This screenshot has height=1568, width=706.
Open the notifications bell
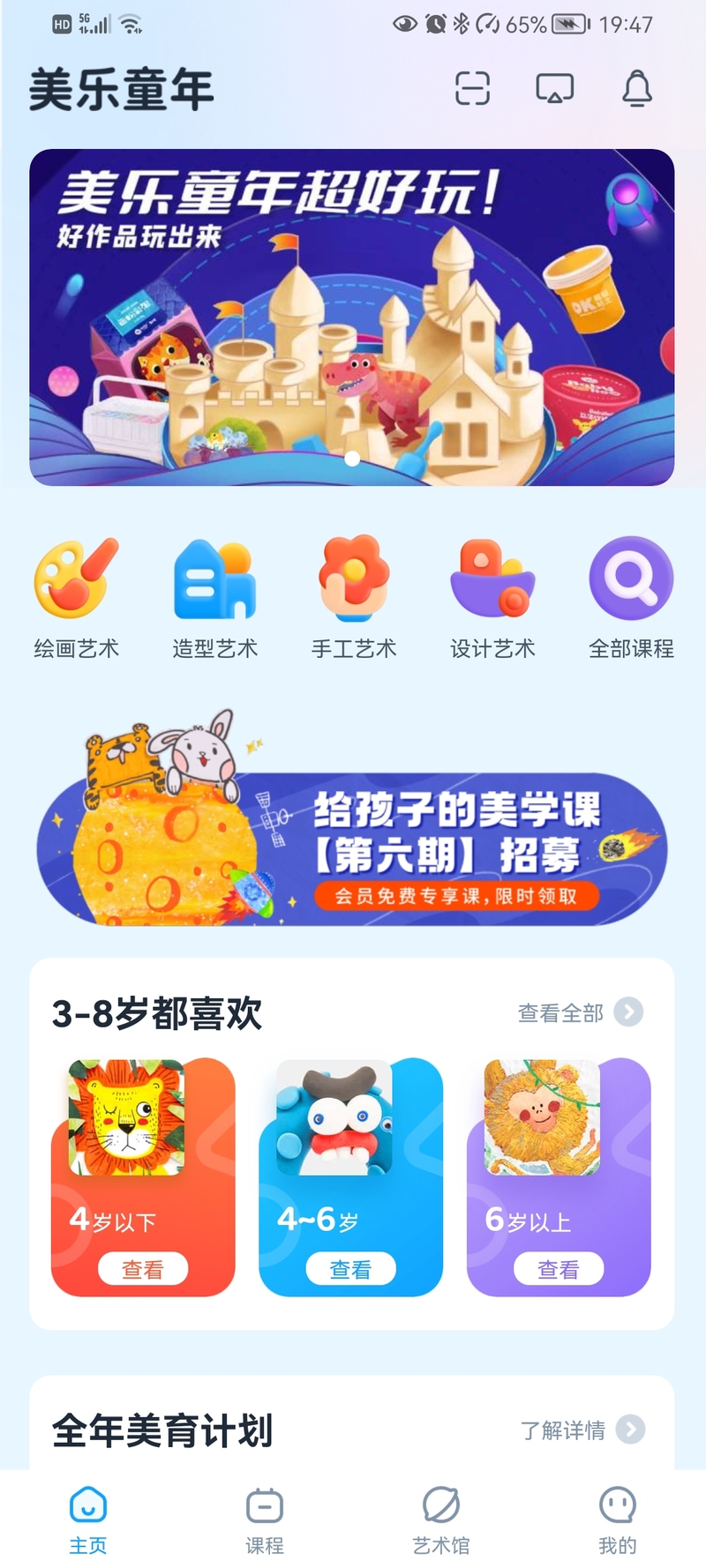coord(636,88)
